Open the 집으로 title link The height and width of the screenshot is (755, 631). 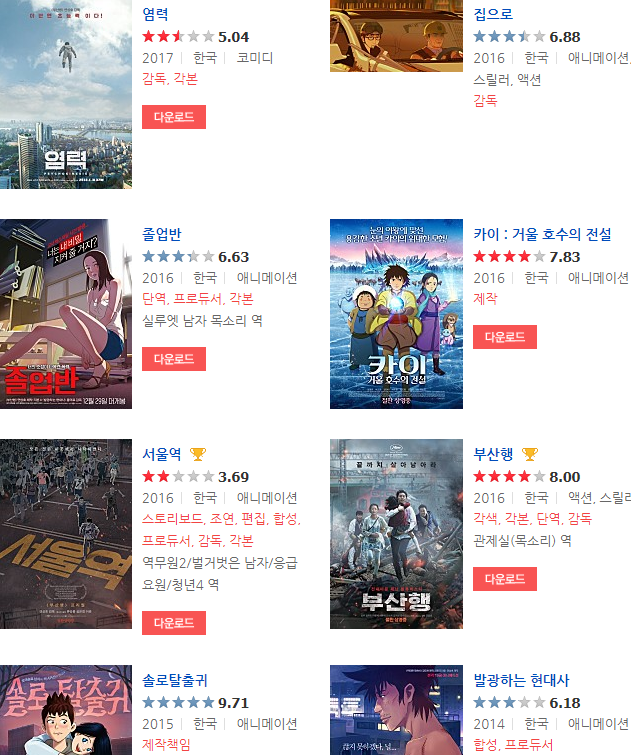point(493,14)
